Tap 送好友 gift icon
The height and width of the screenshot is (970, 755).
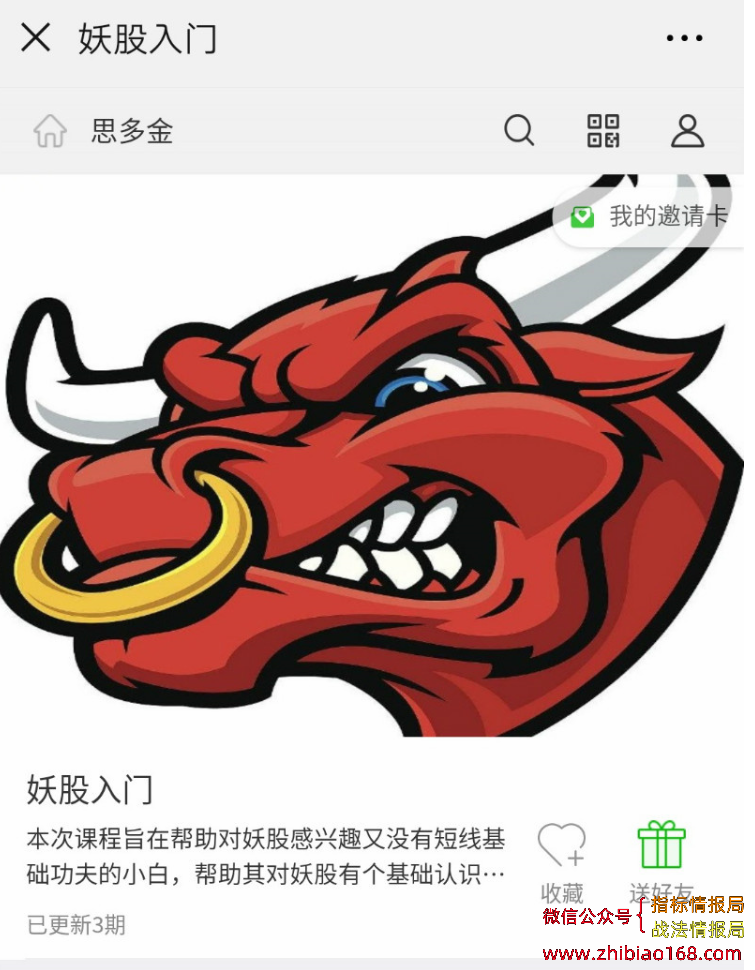[x=661, y=846]
